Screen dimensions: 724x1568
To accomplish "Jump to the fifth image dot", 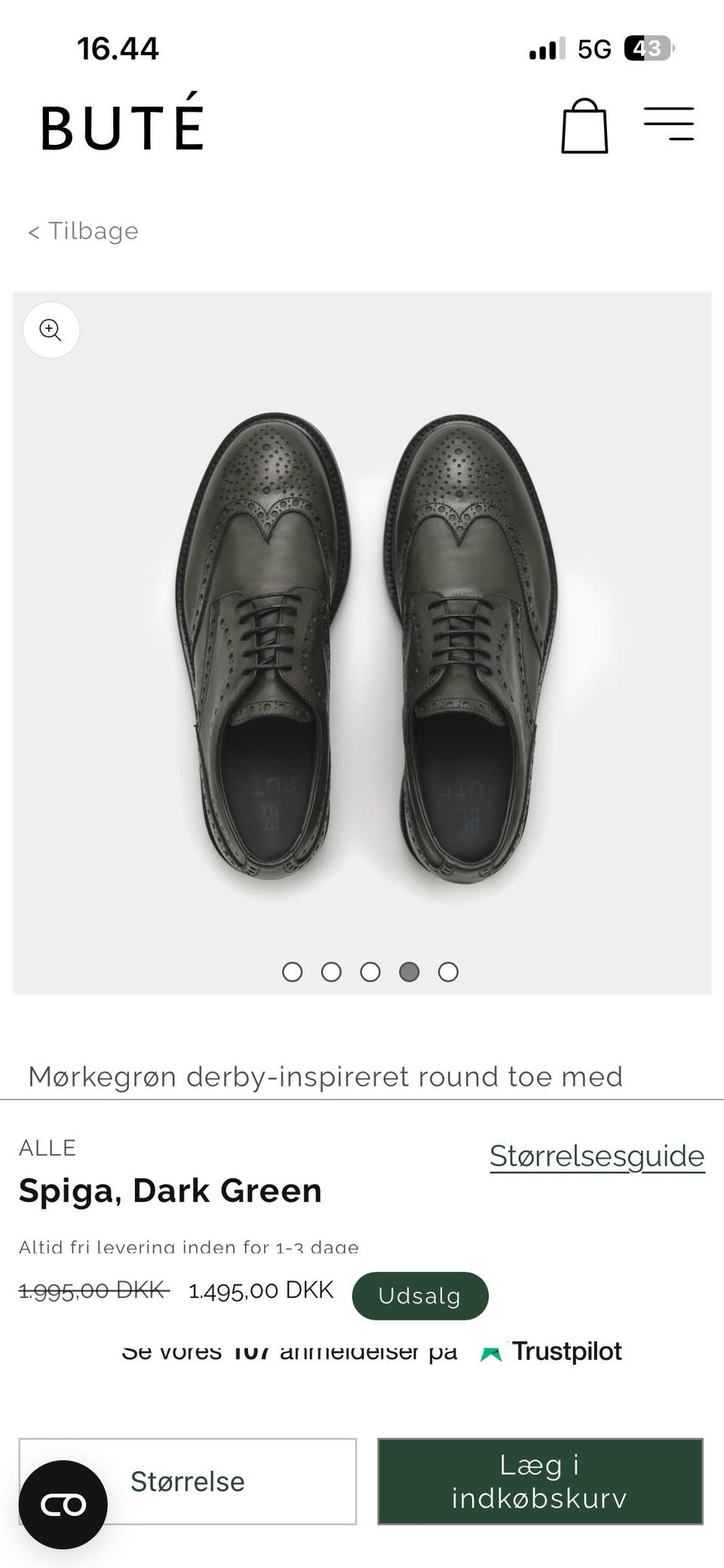I will pos(448,972).
